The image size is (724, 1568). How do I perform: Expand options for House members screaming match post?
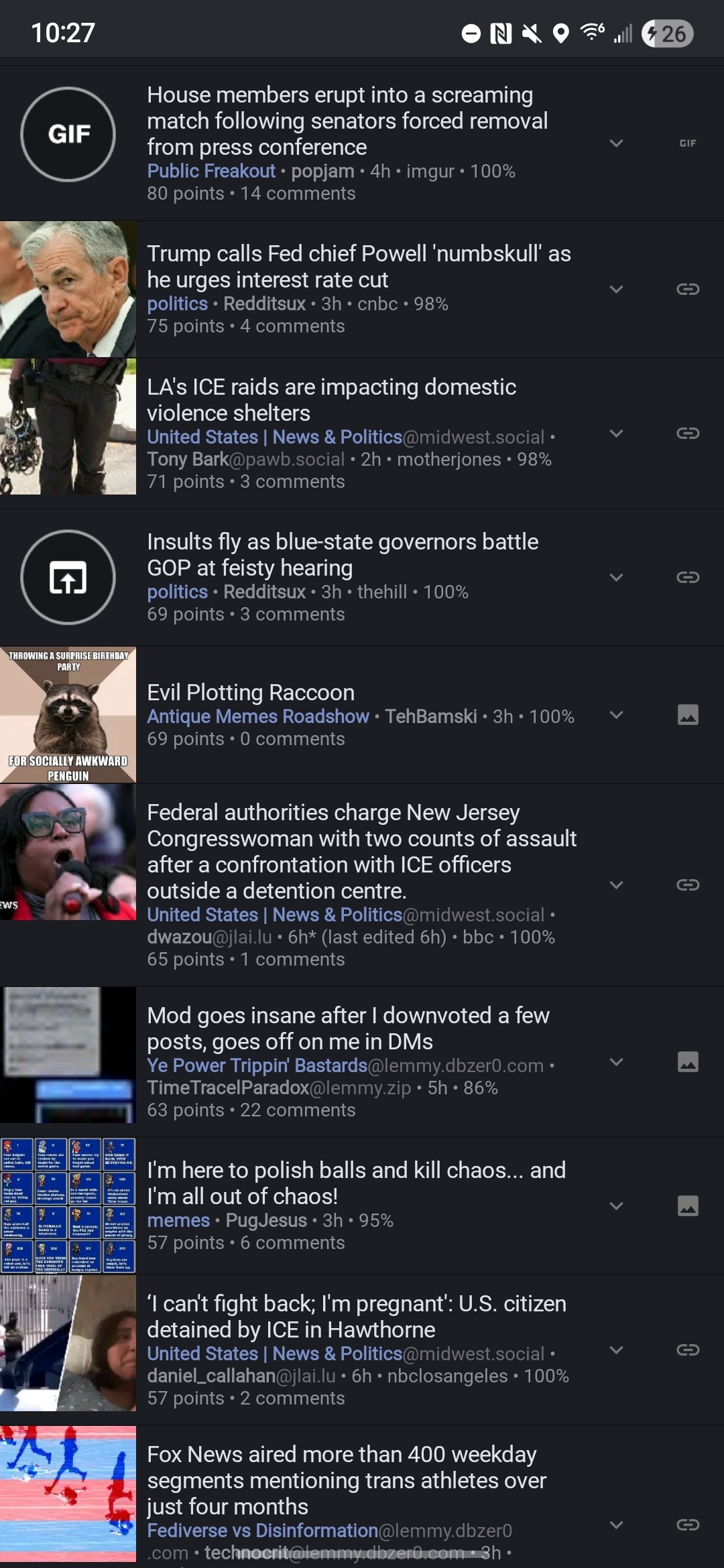pos(616,143)
